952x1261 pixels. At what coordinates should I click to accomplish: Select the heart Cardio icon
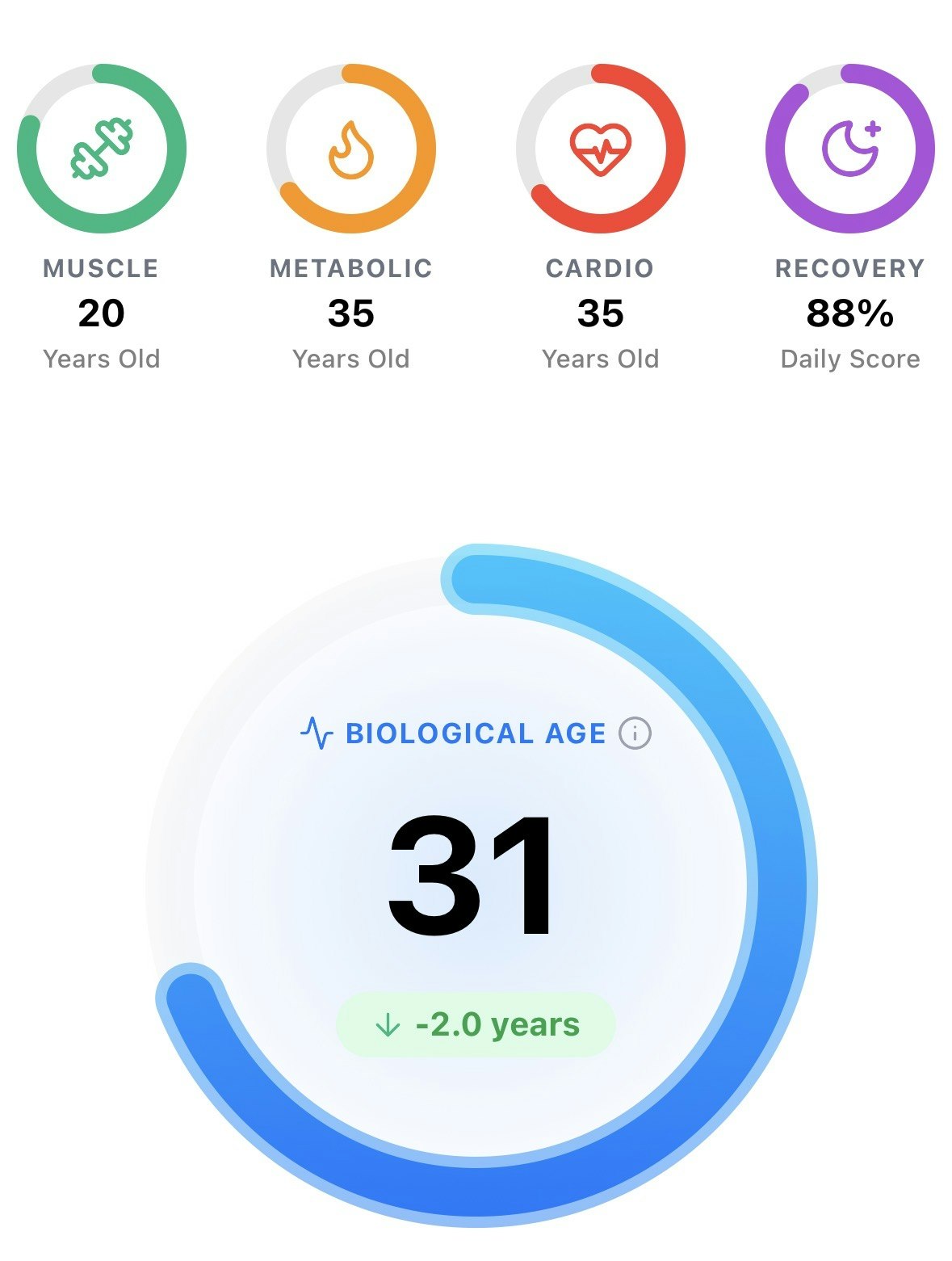601,149
